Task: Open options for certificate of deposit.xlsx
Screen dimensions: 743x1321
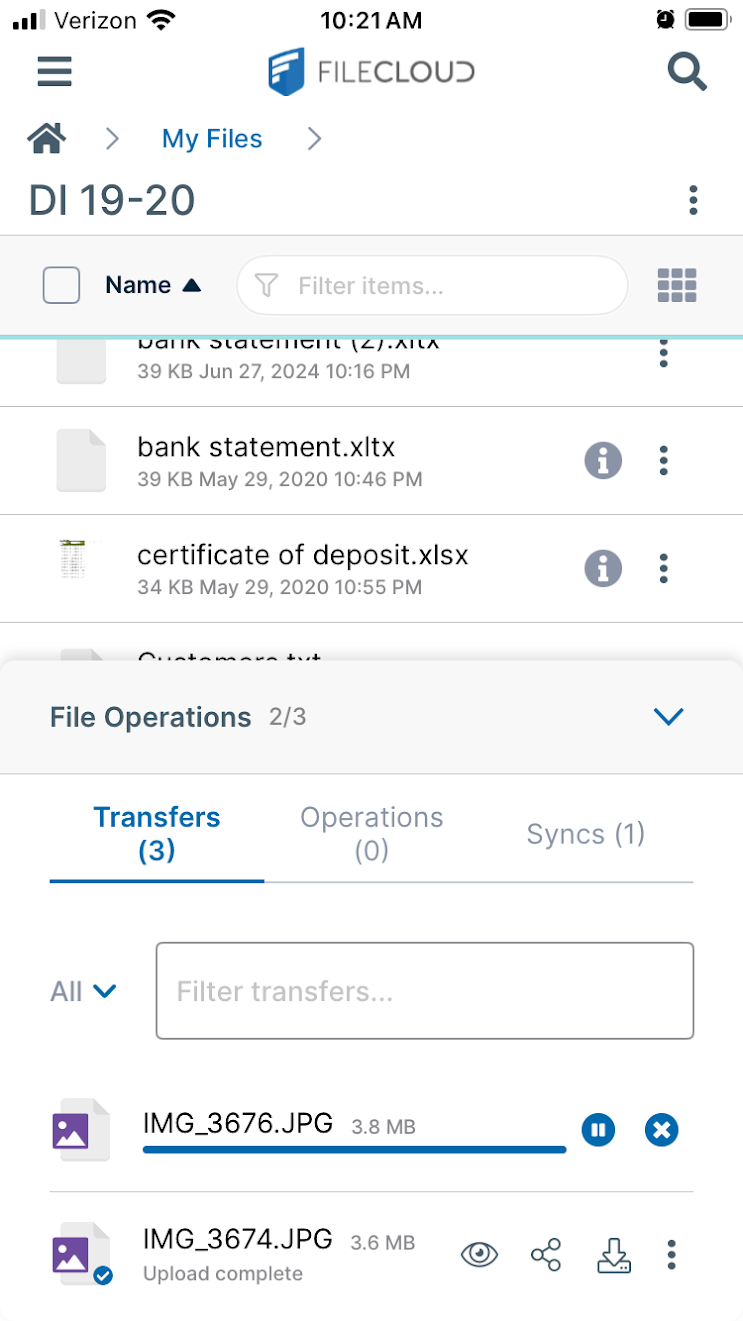Action: (663, 569)
